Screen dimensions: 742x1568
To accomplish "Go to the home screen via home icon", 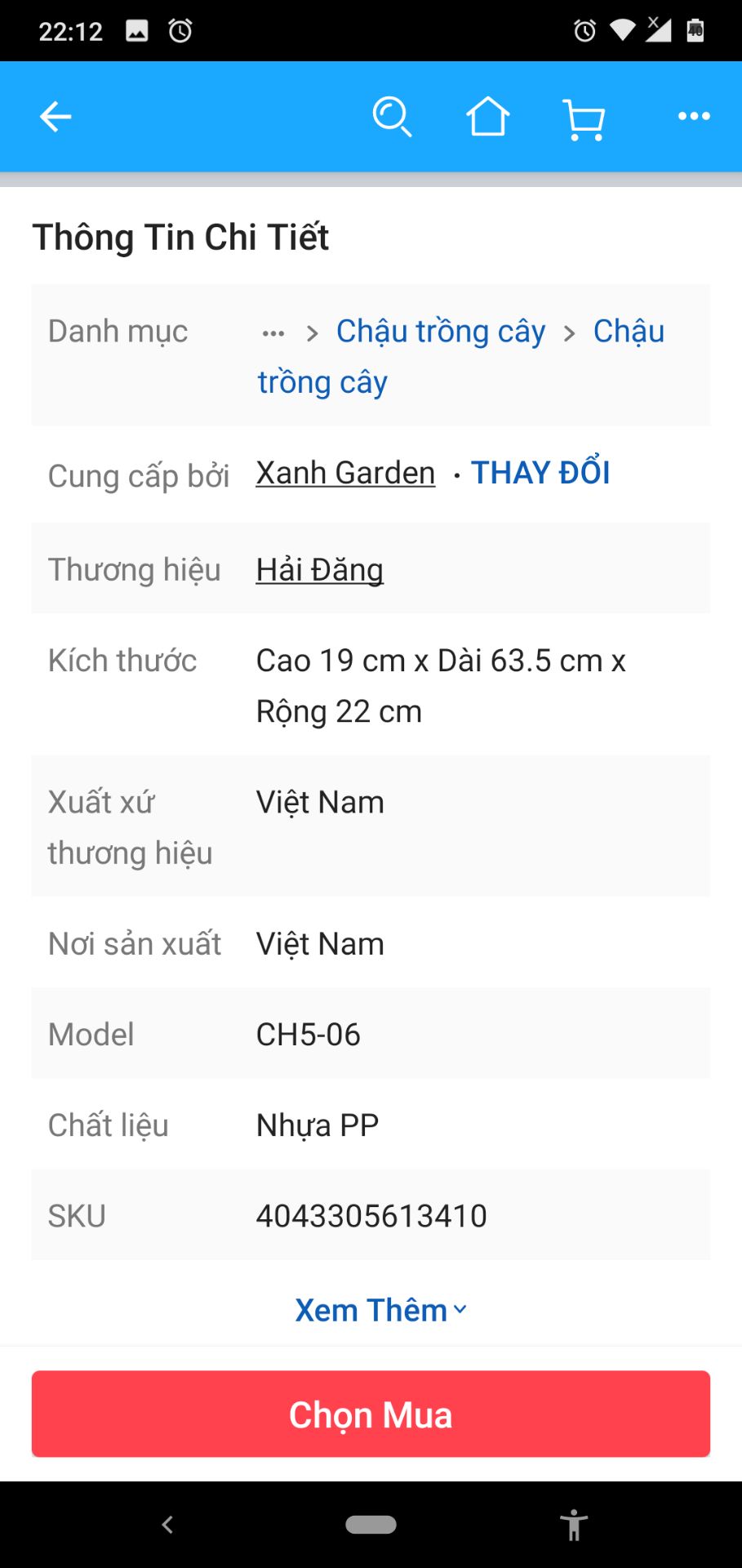I will coord(489,116).
